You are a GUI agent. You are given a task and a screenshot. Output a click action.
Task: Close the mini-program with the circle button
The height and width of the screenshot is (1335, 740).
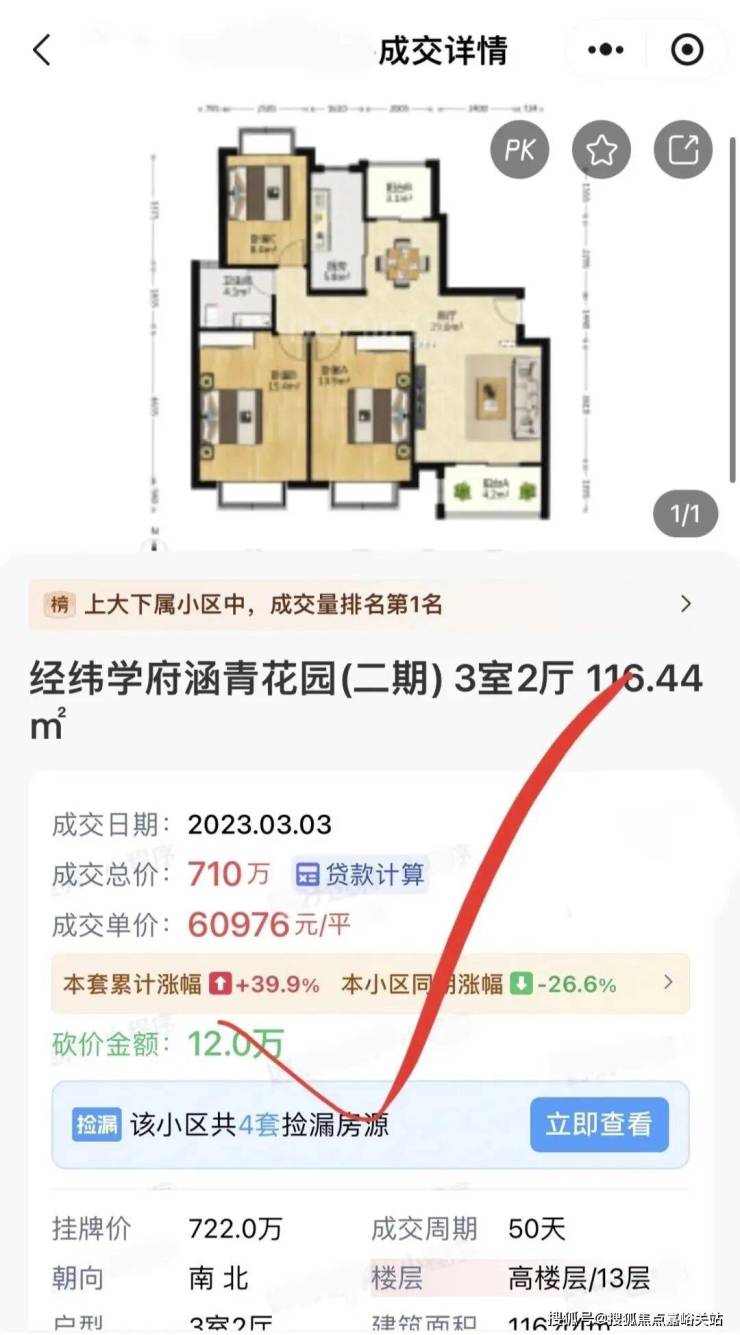click(x=687, y=50)
